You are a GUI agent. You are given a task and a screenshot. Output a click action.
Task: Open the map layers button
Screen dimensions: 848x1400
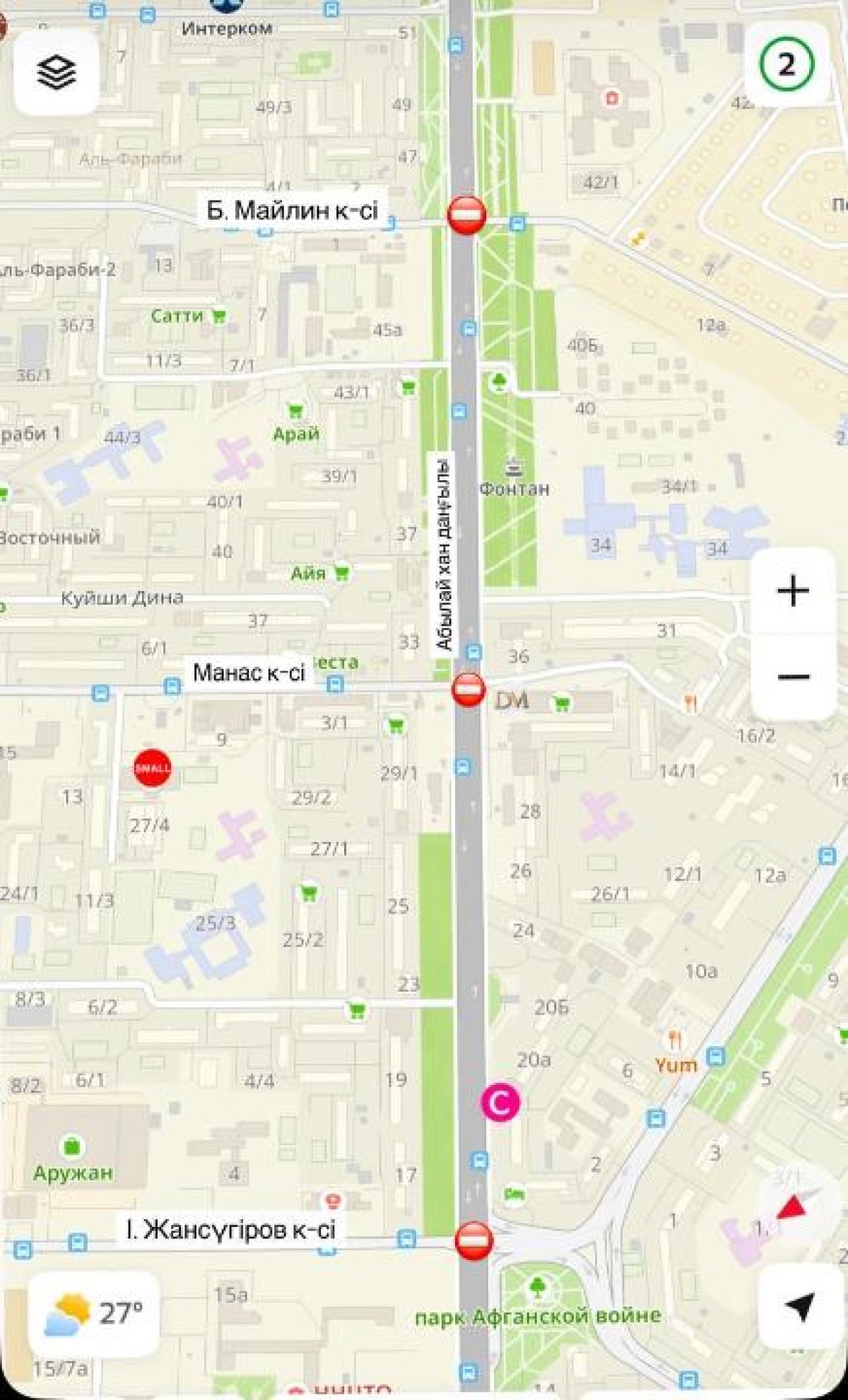coord(56,72)
